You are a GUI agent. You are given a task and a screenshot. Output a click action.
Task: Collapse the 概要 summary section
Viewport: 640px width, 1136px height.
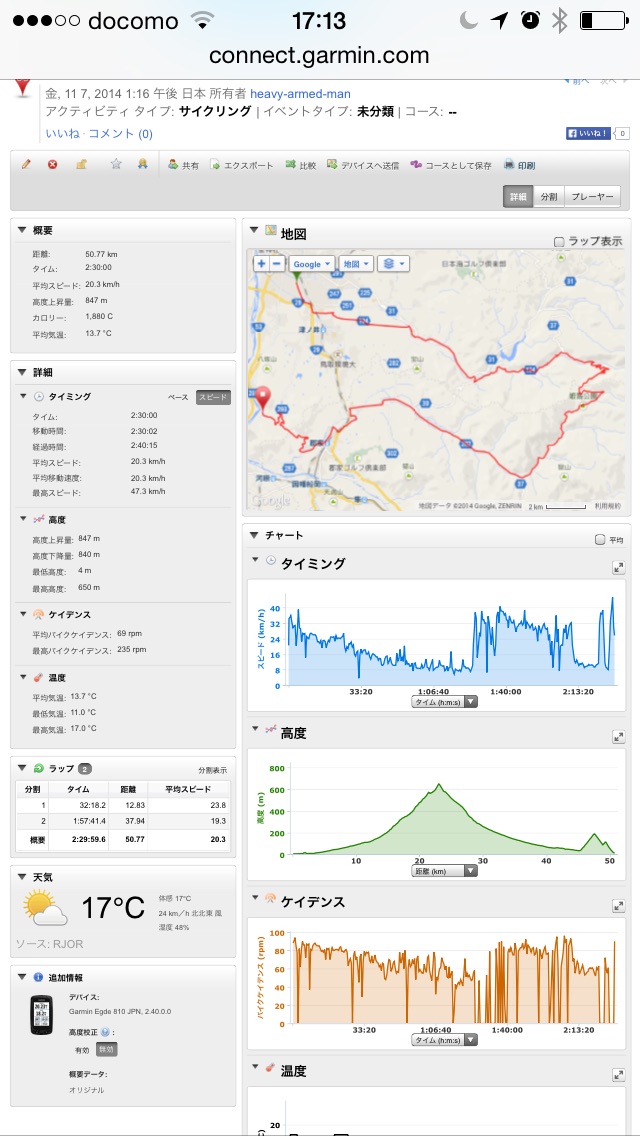pyautogui.click(x=22, y=231)
